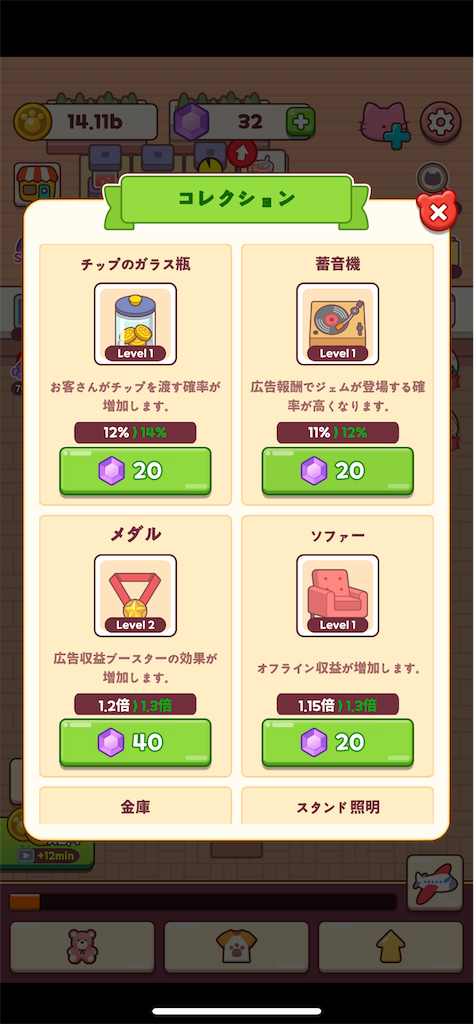Open the shop stall icon
The width and height of the screenshot is (474, 1024).
pyautogui.click(x=37, y=185)
